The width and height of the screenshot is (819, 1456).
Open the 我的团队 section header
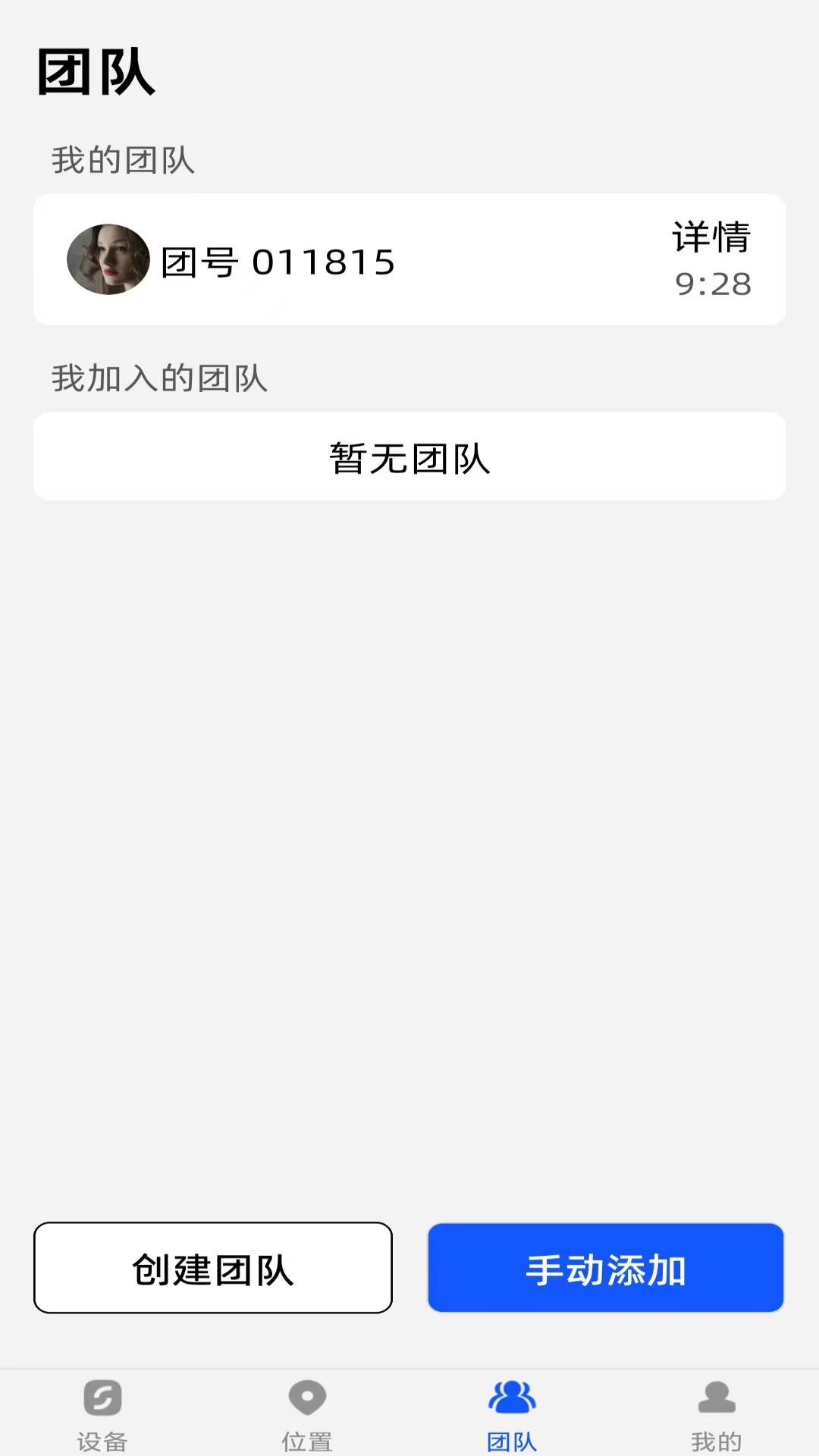121,159
